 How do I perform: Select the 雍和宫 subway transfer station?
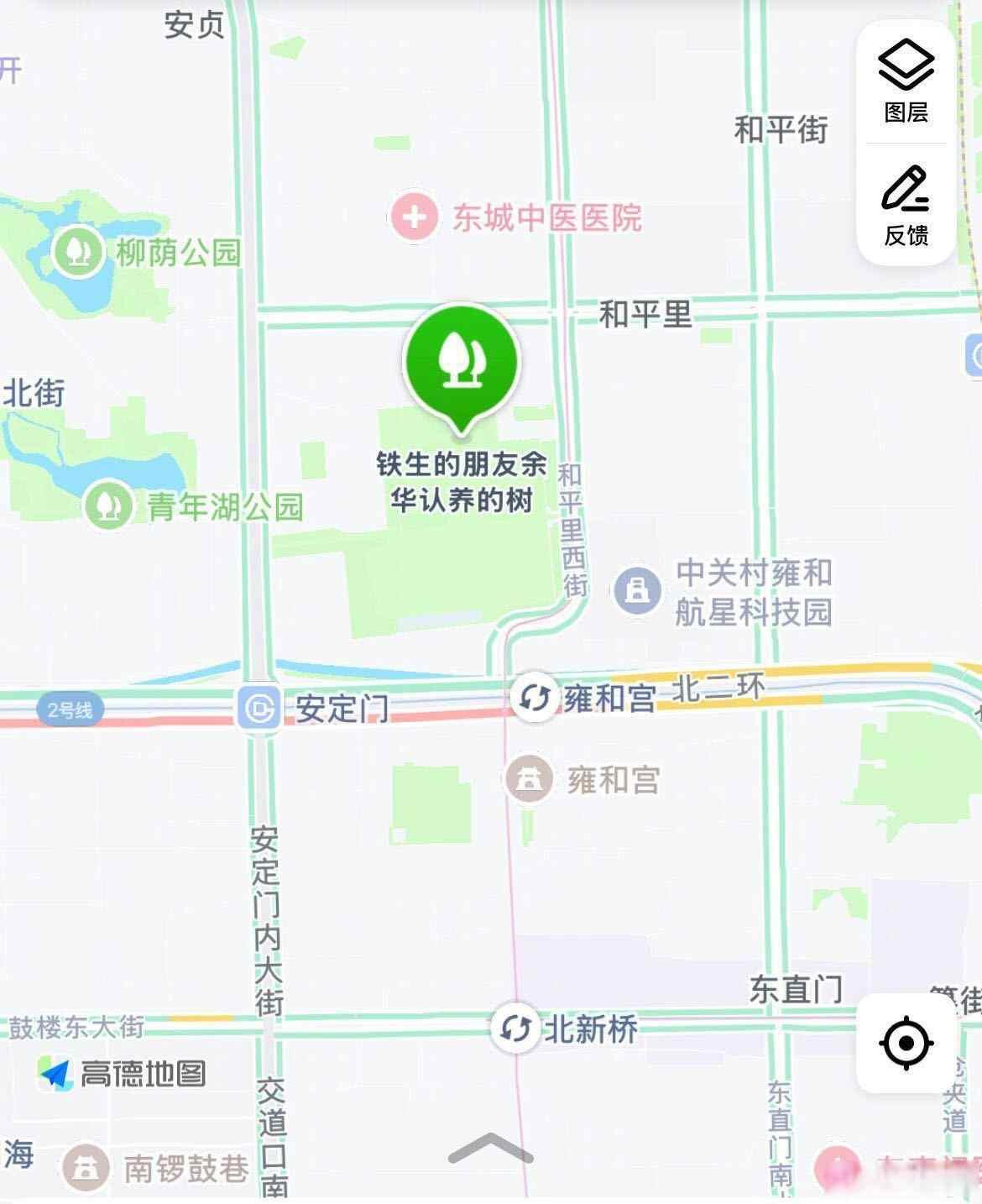coord(534,698)
